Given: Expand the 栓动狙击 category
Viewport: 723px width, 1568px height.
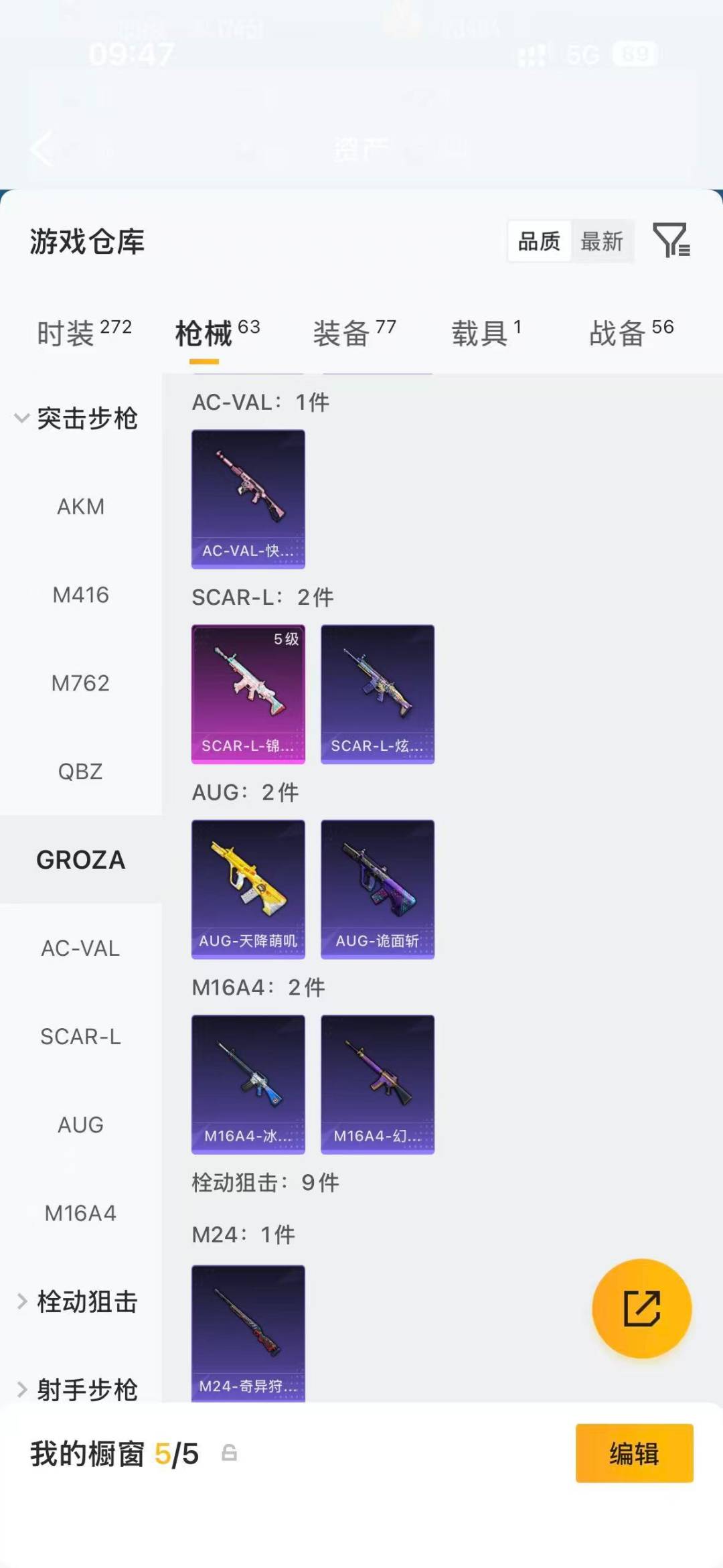Looking at the screenshot, I should [x=77, y=1301].
